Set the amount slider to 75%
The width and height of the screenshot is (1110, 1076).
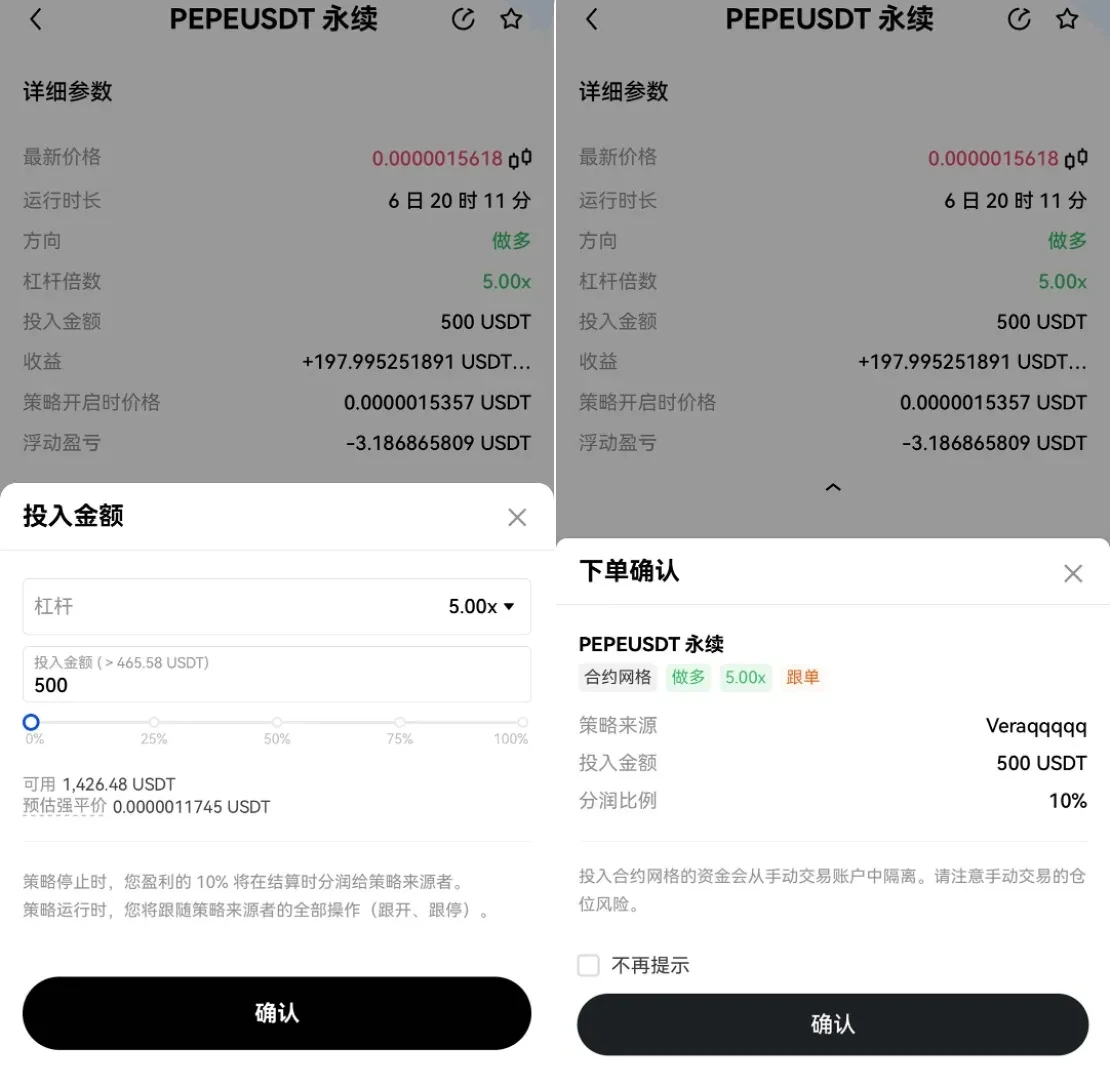[400, 722]
